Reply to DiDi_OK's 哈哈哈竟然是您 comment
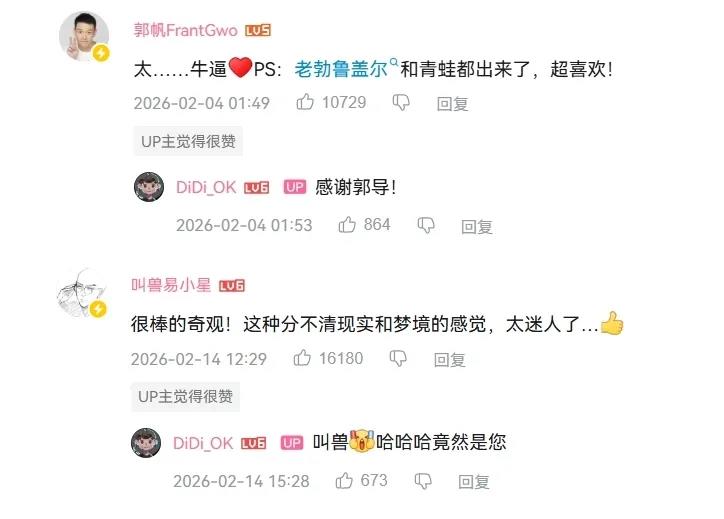The height and width of the screenshot is (519, 724). click(x=473, y=482)
